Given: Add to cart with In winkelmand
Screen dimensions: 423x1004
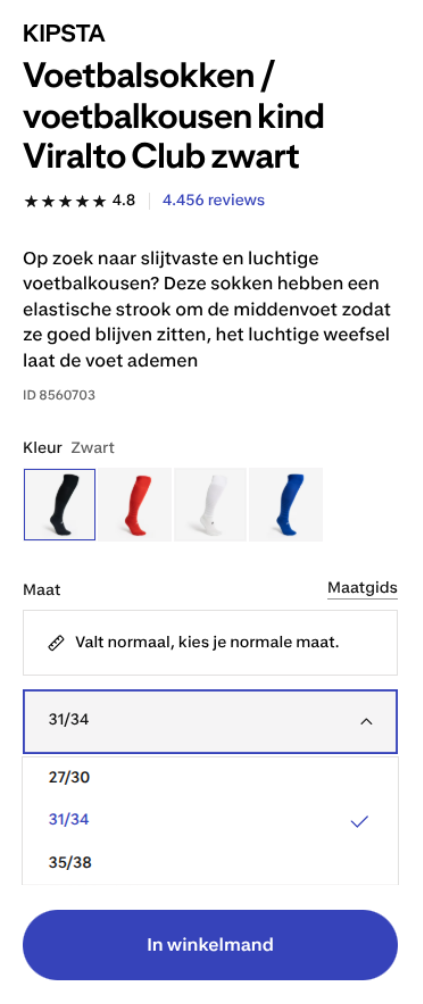Looking at the screenshot, I should pos(210,944).
